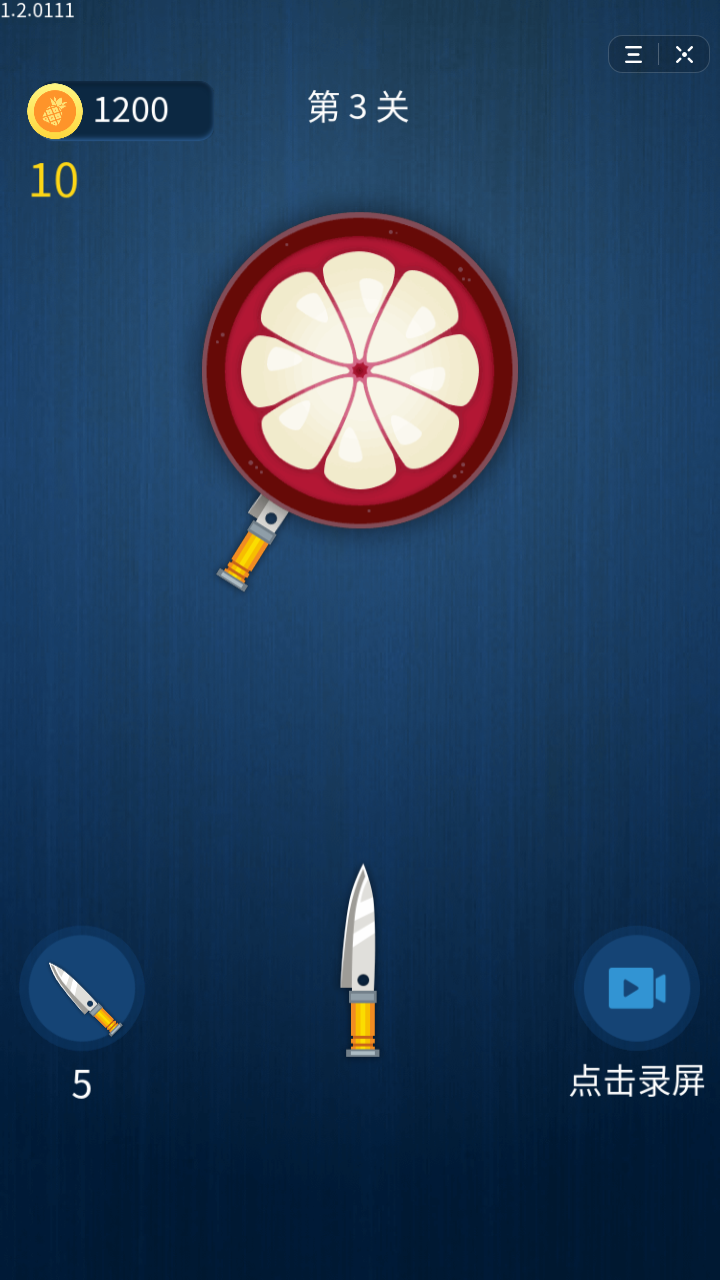Tap the screen record button 点击录屏
The height and width of the screenshot is (1280, 720).
[x=637, y=988]
